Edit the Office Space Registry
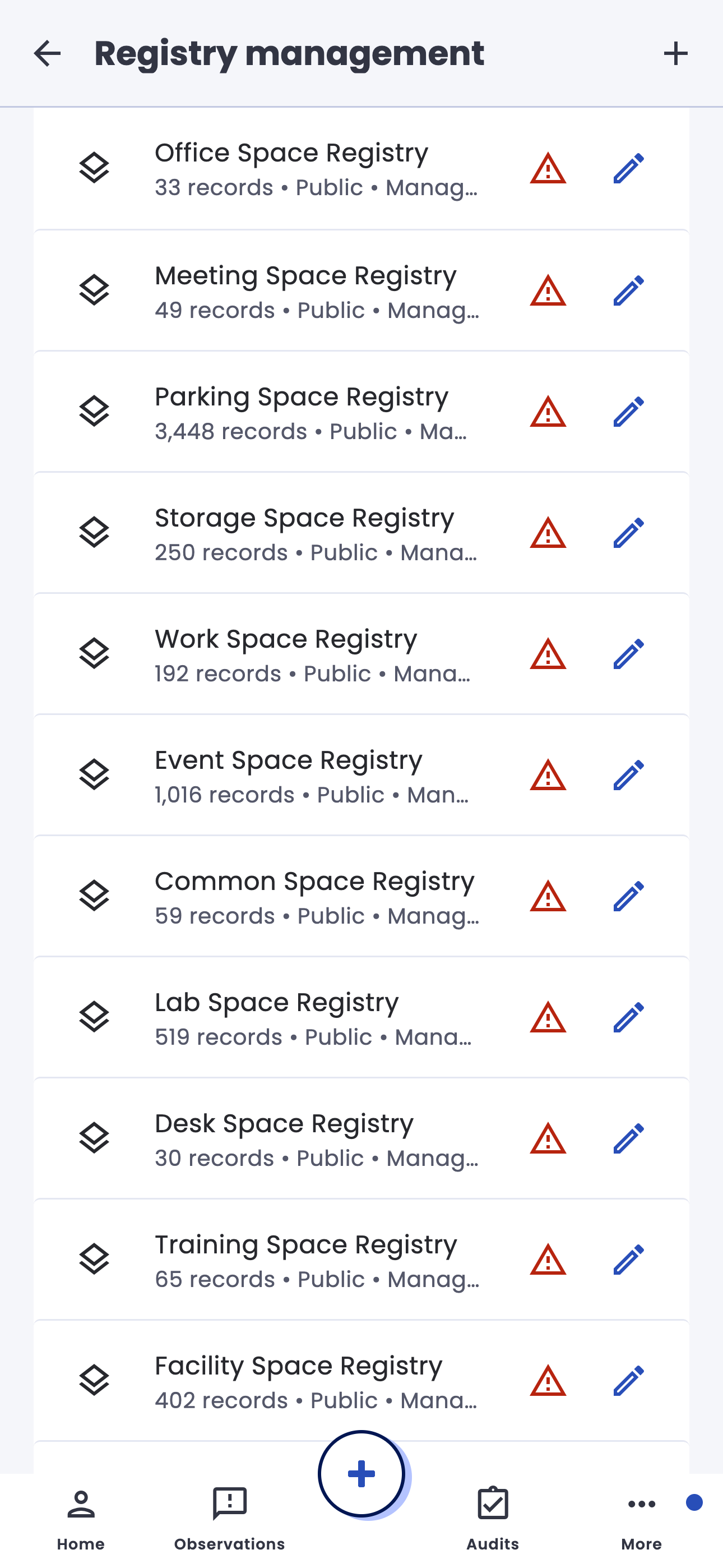The width and height of the screenshot is (723, 1568). coord(628,169)
